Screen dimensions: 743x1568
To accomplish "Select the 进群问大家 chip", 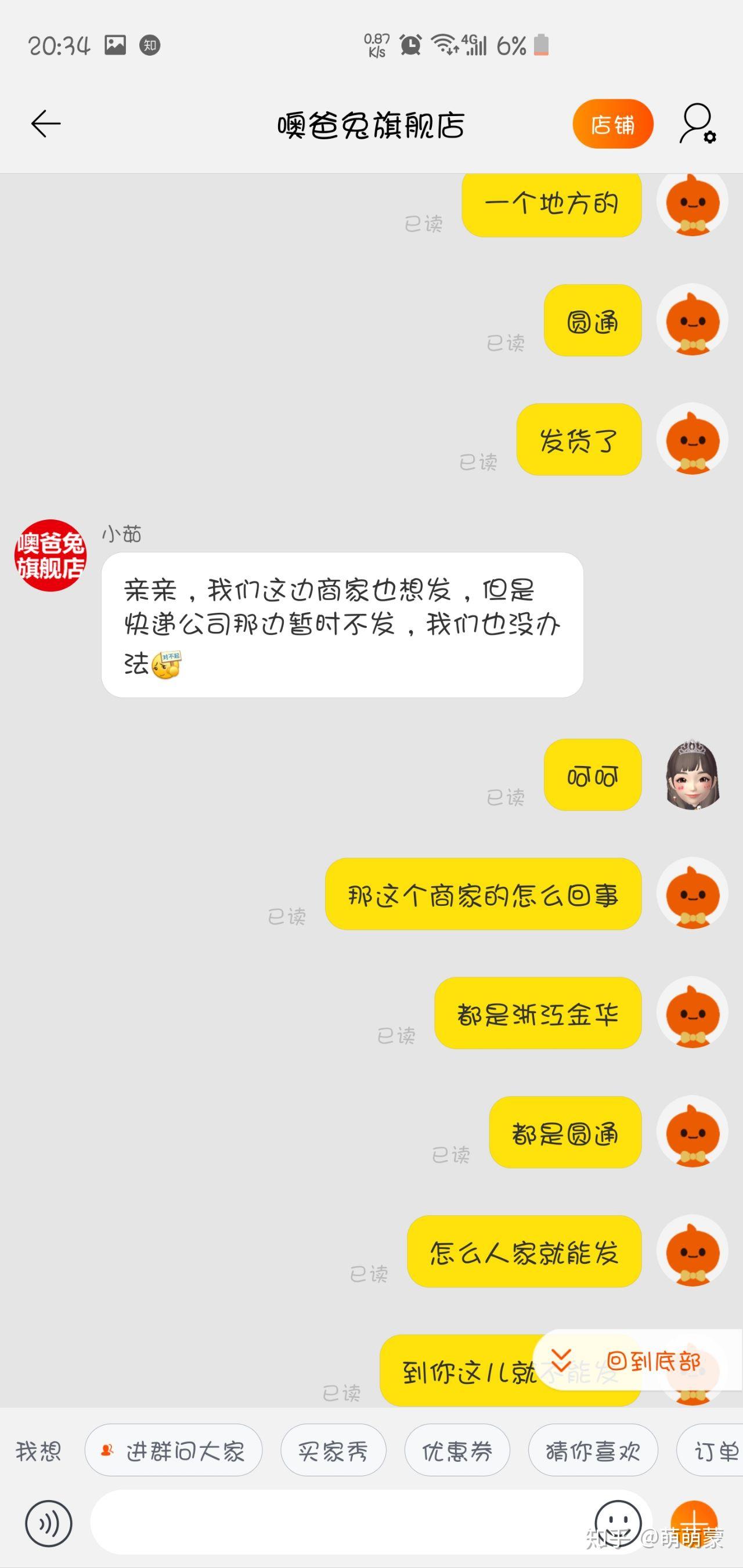I will (x=174, y=1452).
